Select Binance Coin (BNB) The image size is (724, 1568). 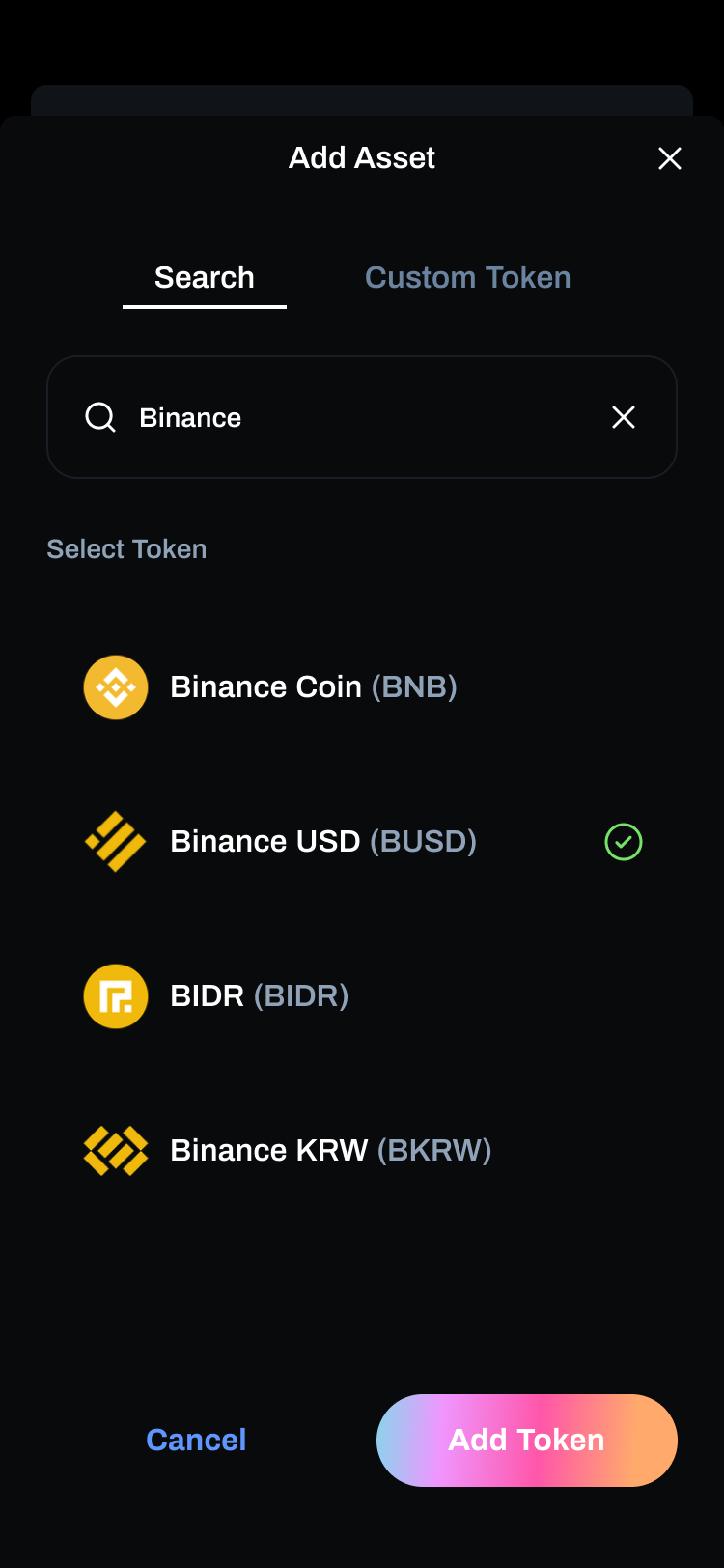(x=362, y=687)
